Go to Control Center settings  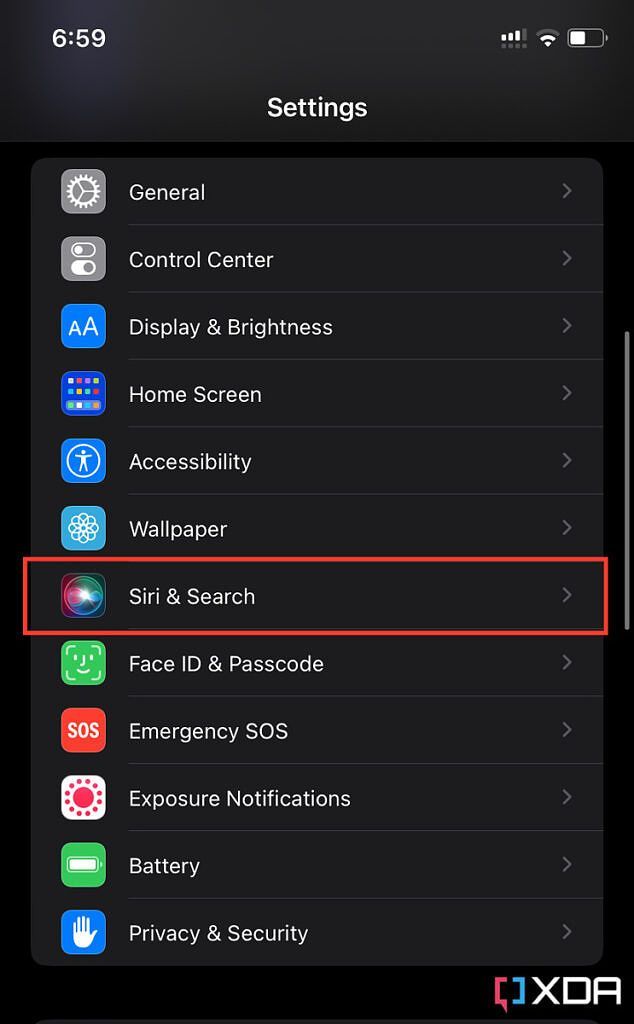pos(316,259)
